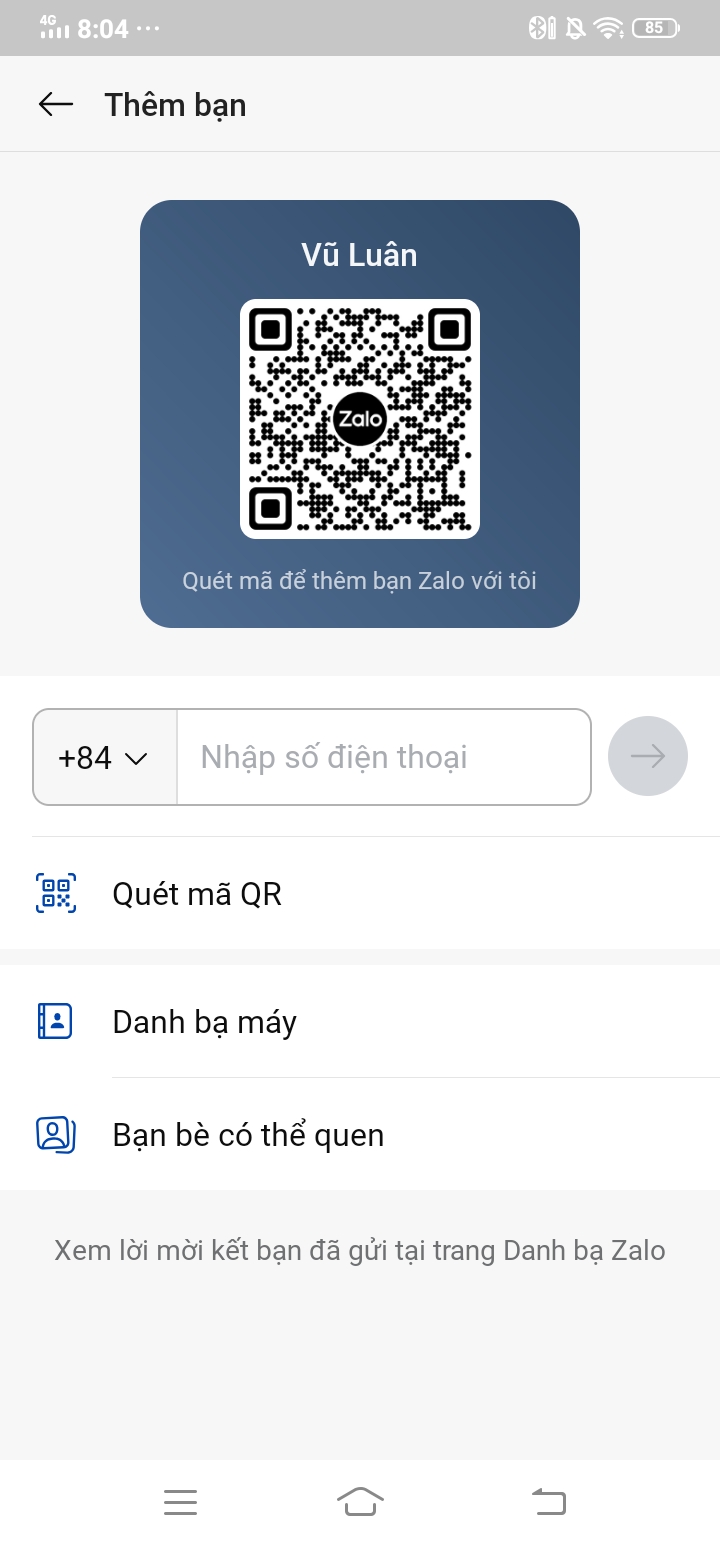Focus the Nhập số điện thoại field
The image size is (720, 1544).
coord(383,757)
